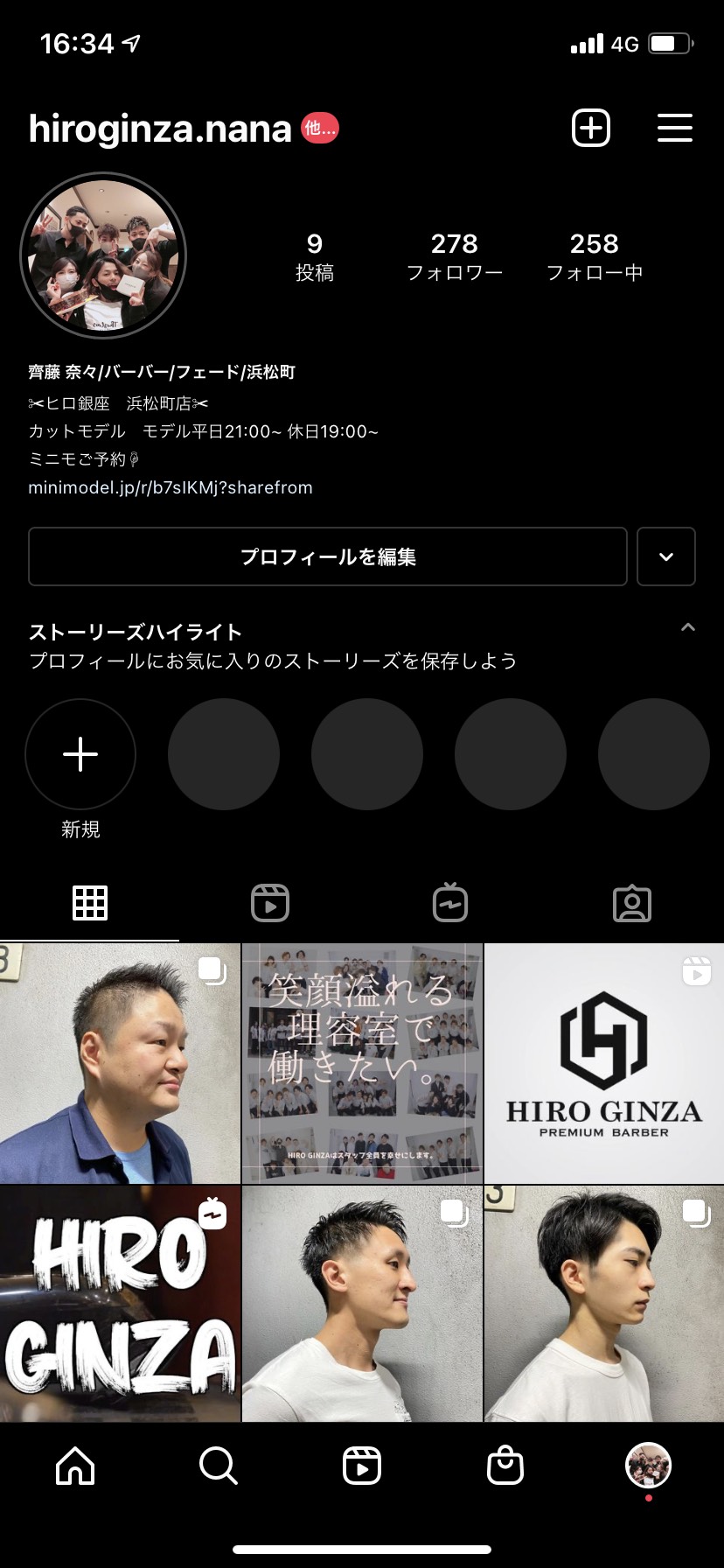724x1568 pixels.
Task: View the 278 フォロワー list
Action: click(454, 256)
